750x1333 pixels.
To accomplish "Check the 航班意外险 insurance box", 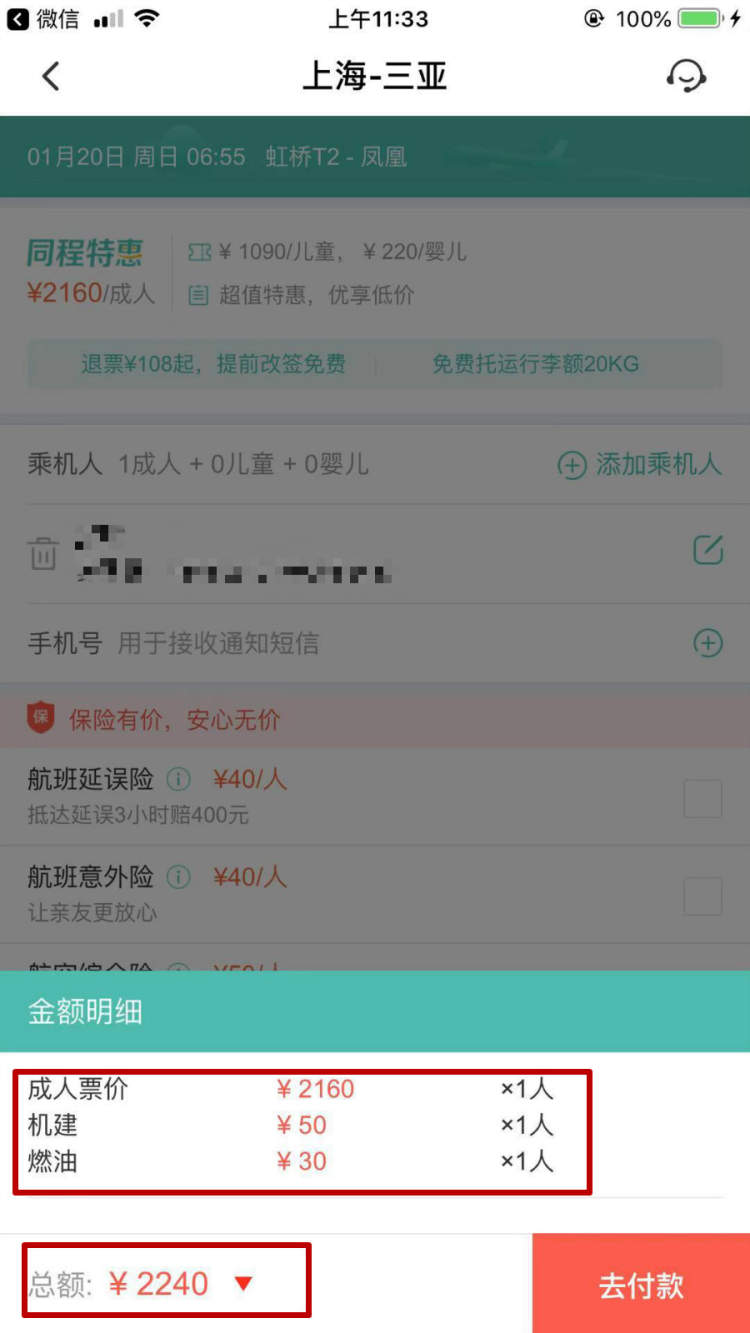I will tap(702, 896).
